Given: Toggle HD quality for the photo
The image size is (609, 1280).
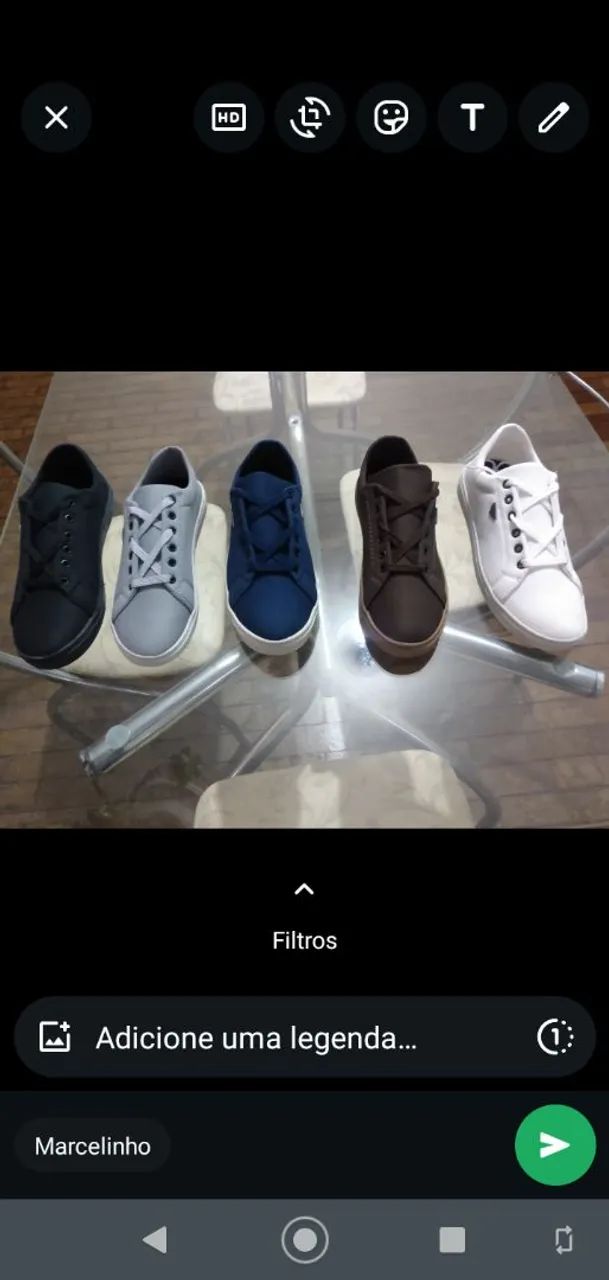Looking at the screenshot, I should 229,118.
